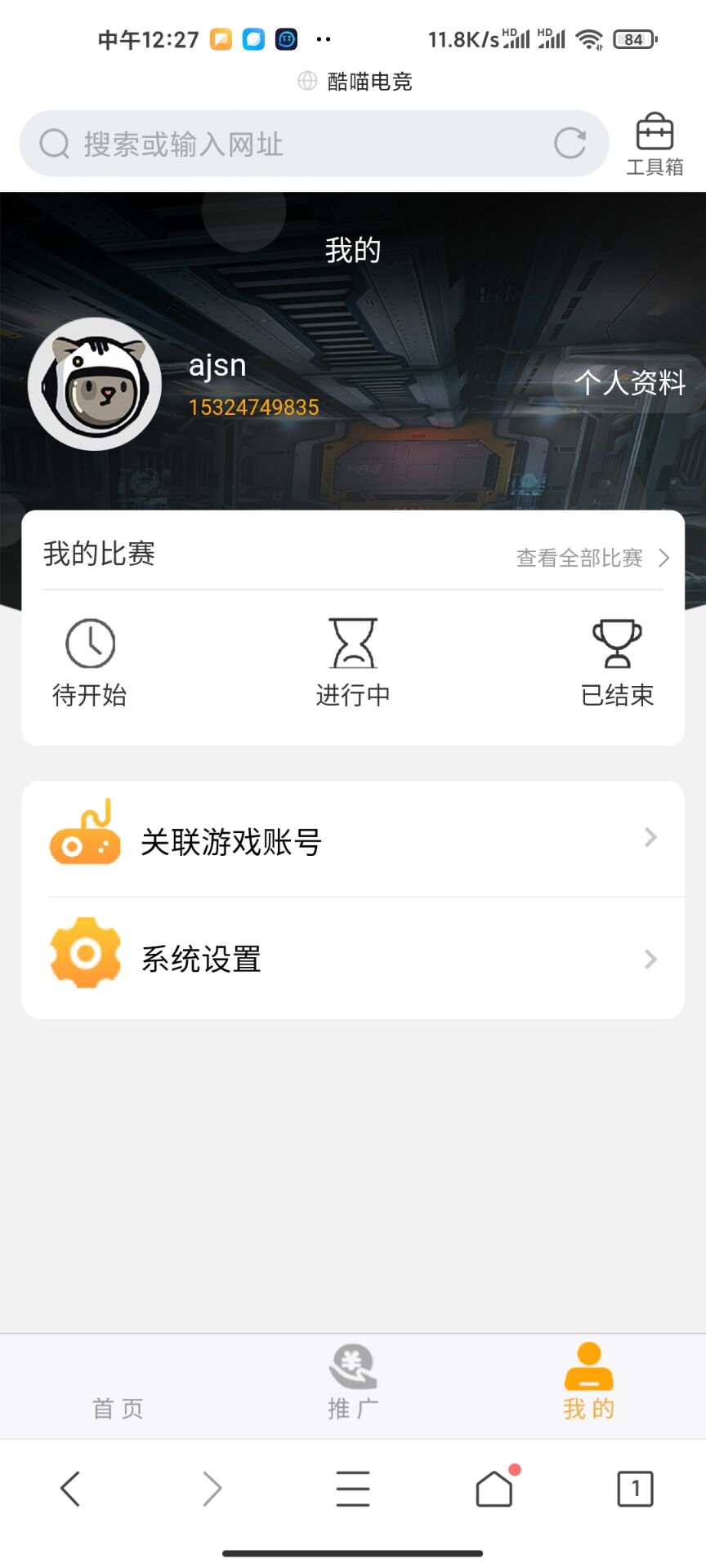Image resolution: width=706 pixels, height=1568 pixels.
Task: Tap the ajsn profile avatar
Action: [x=95, y=384]
